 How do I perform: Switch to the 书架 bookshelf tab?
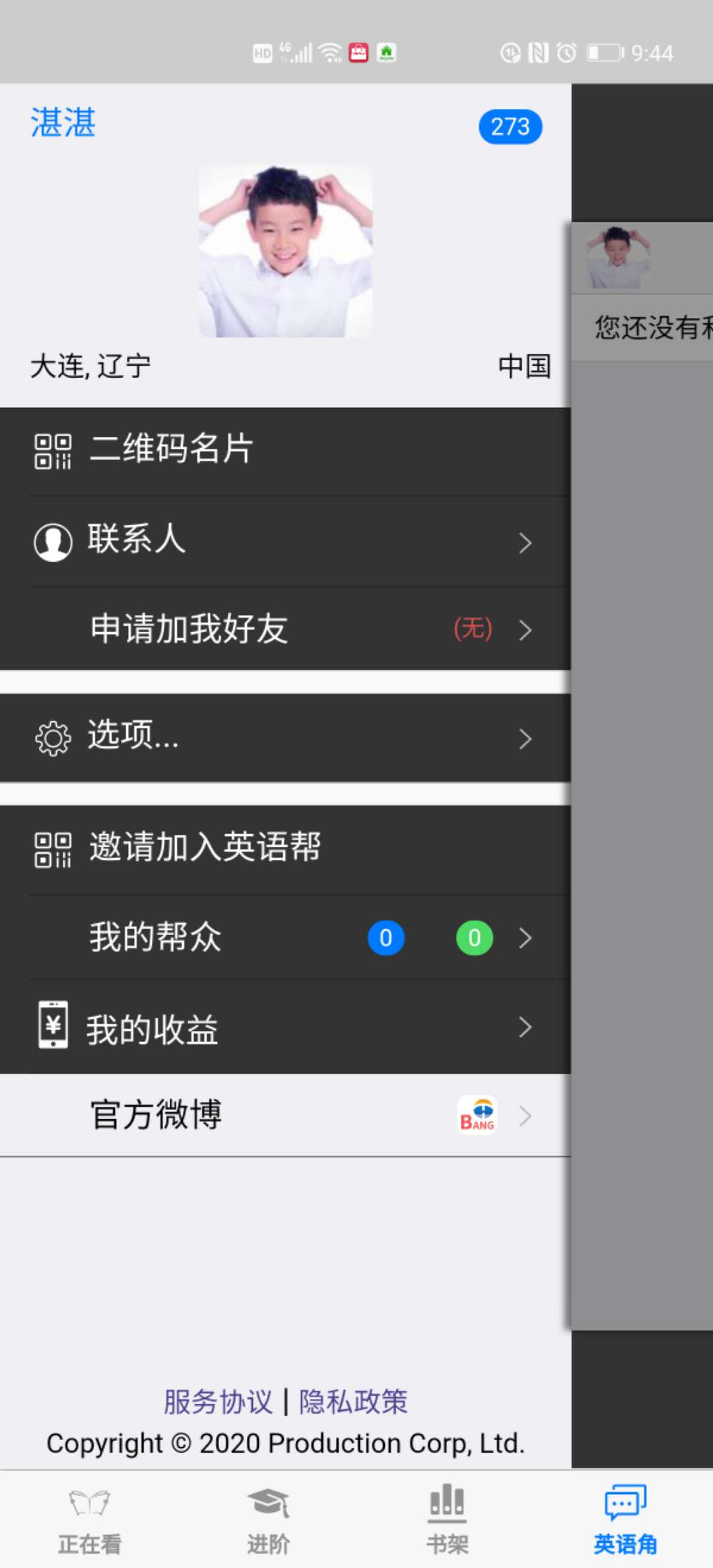coord(447,1519)
